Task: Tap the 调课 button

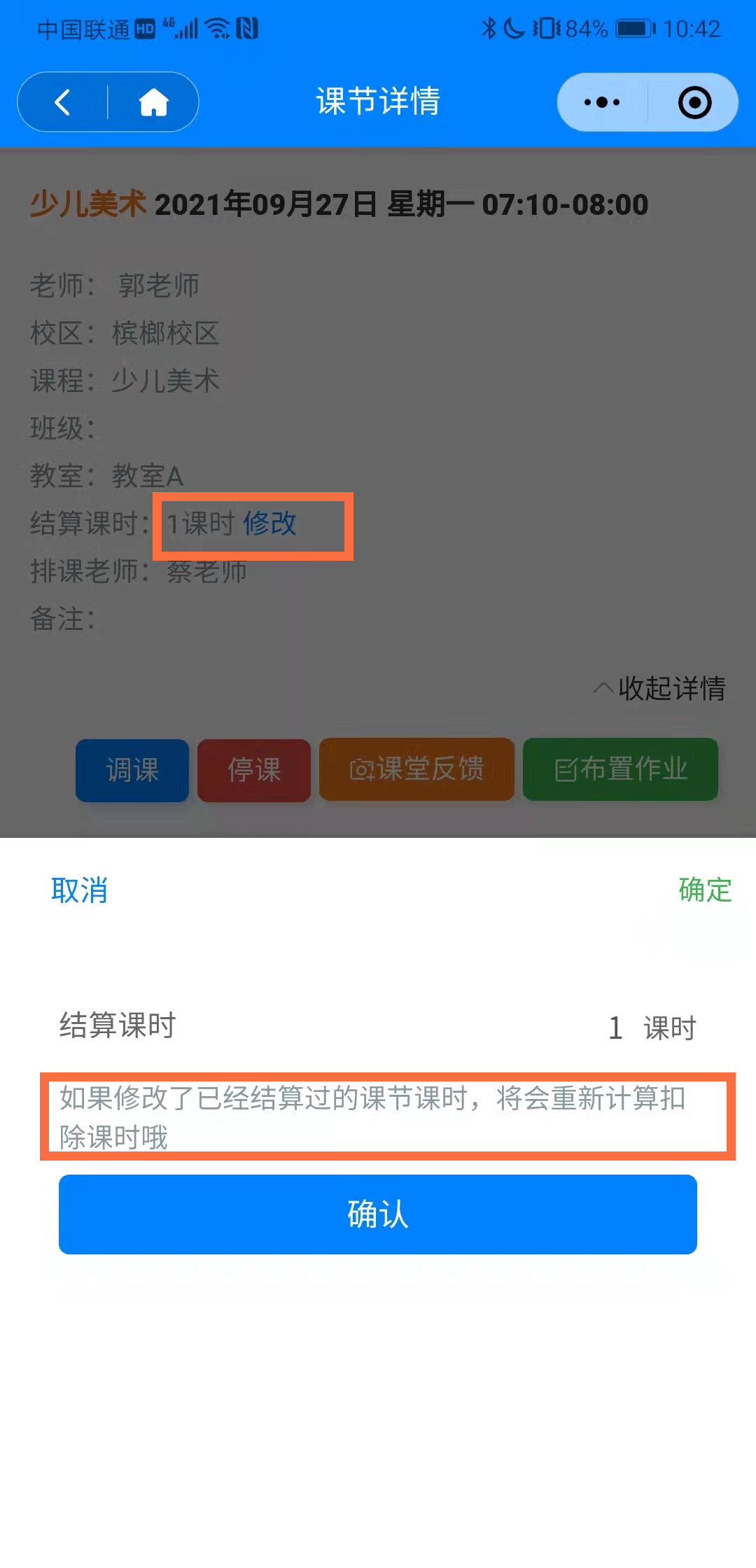Action: click(132, 770)
